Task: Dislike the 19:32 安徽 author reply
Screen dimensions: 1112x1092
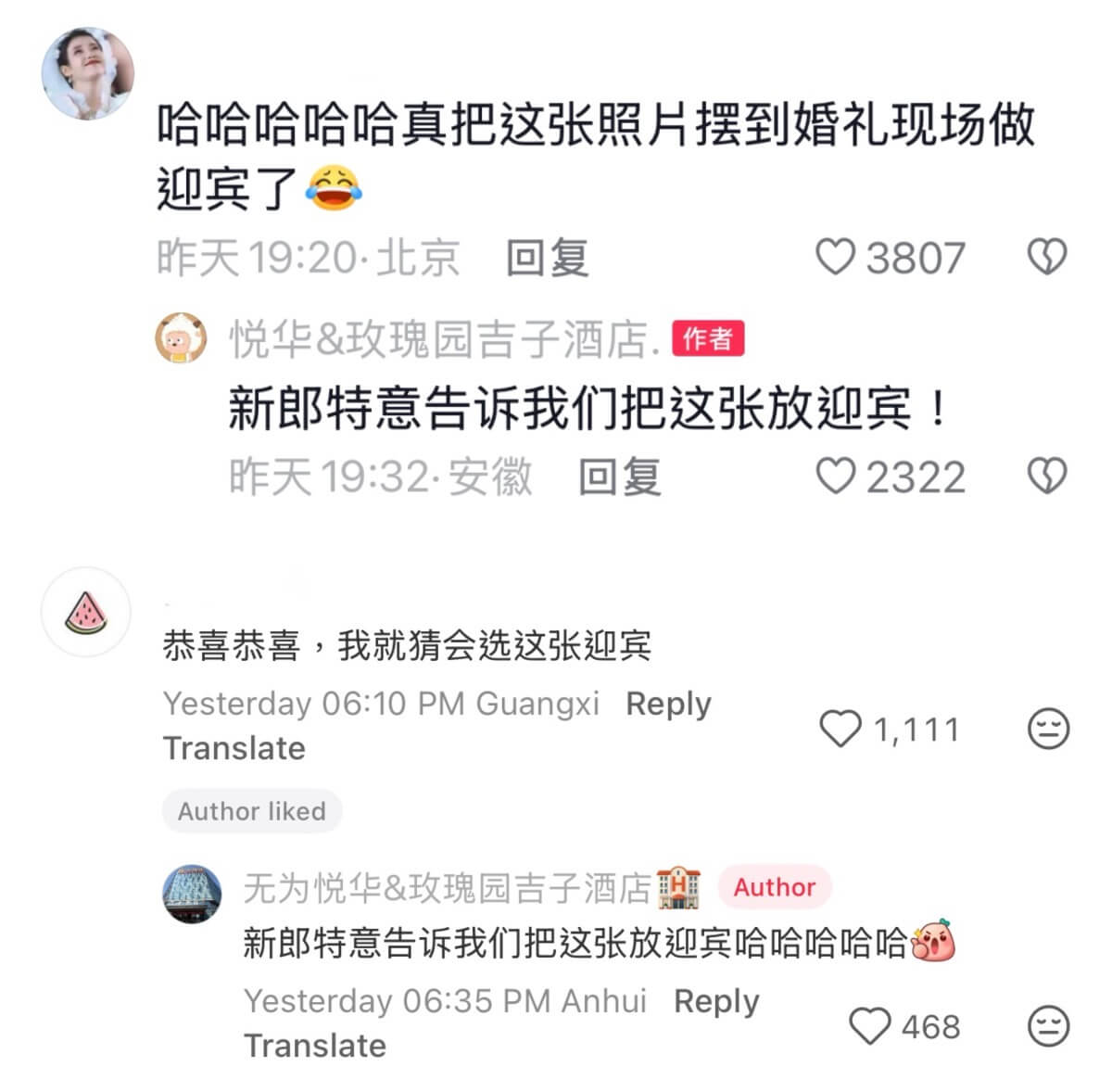Action: point(1047,477)
